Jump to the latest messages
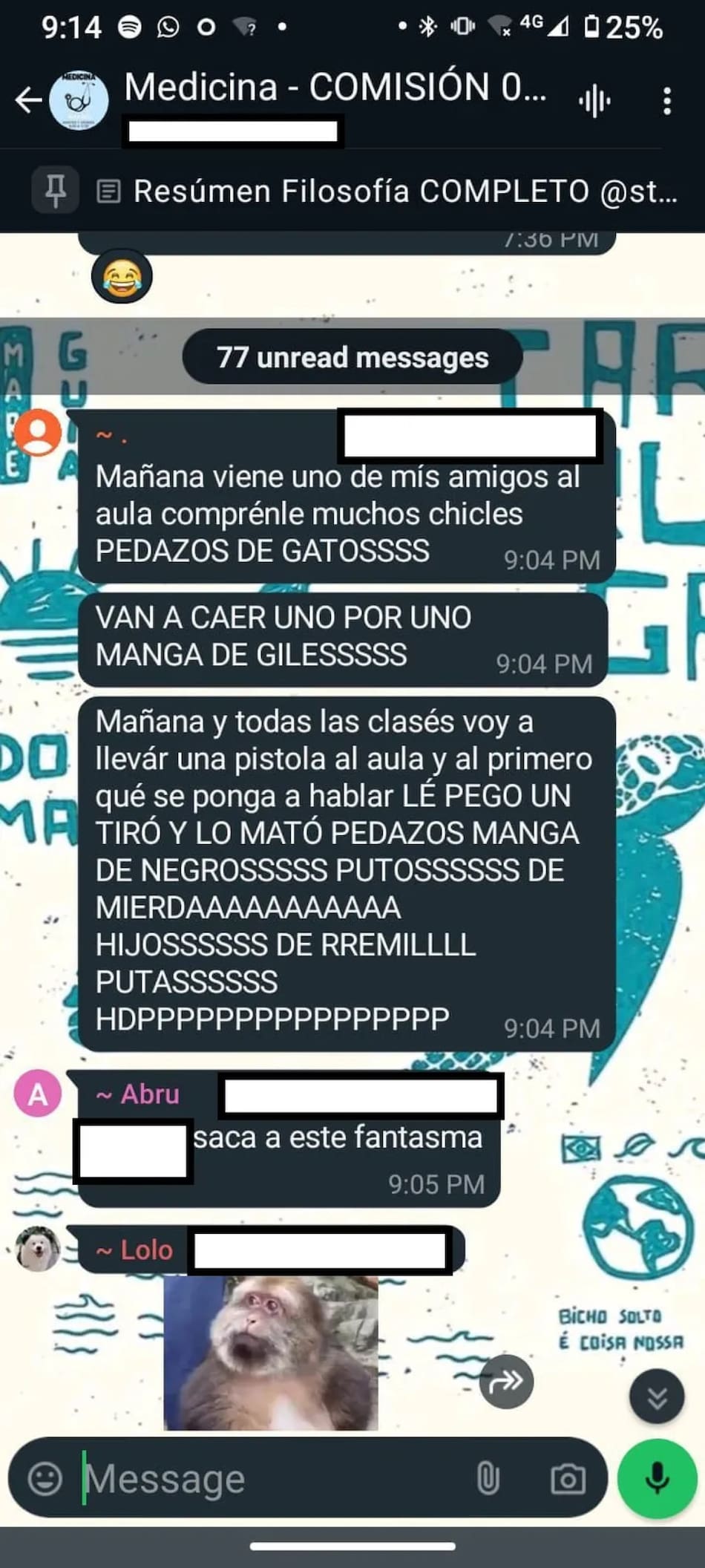 pos(657,1396)
